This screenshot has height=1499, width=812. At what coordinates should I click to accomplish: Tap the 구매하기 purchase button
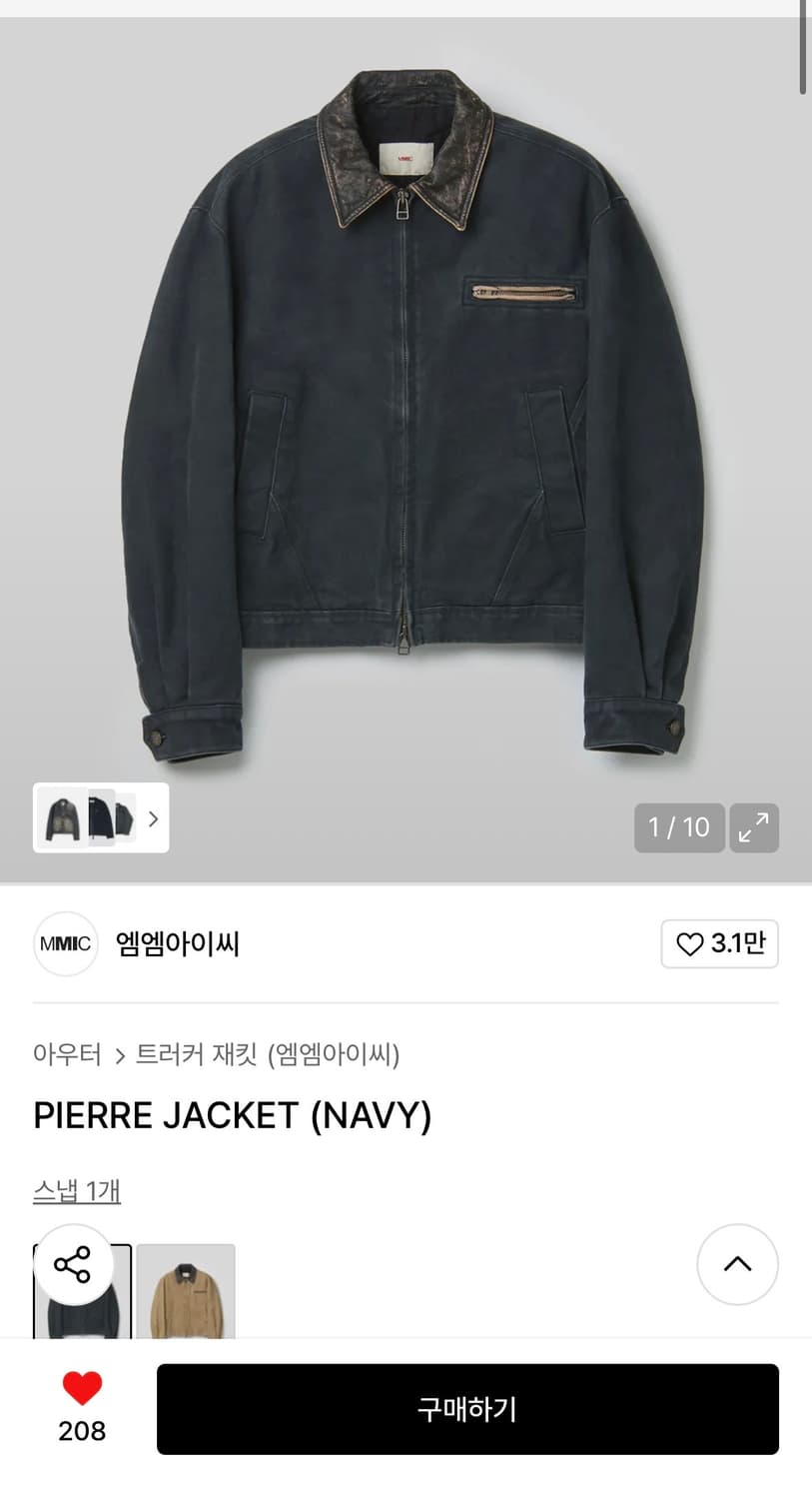click(467, 1409)
